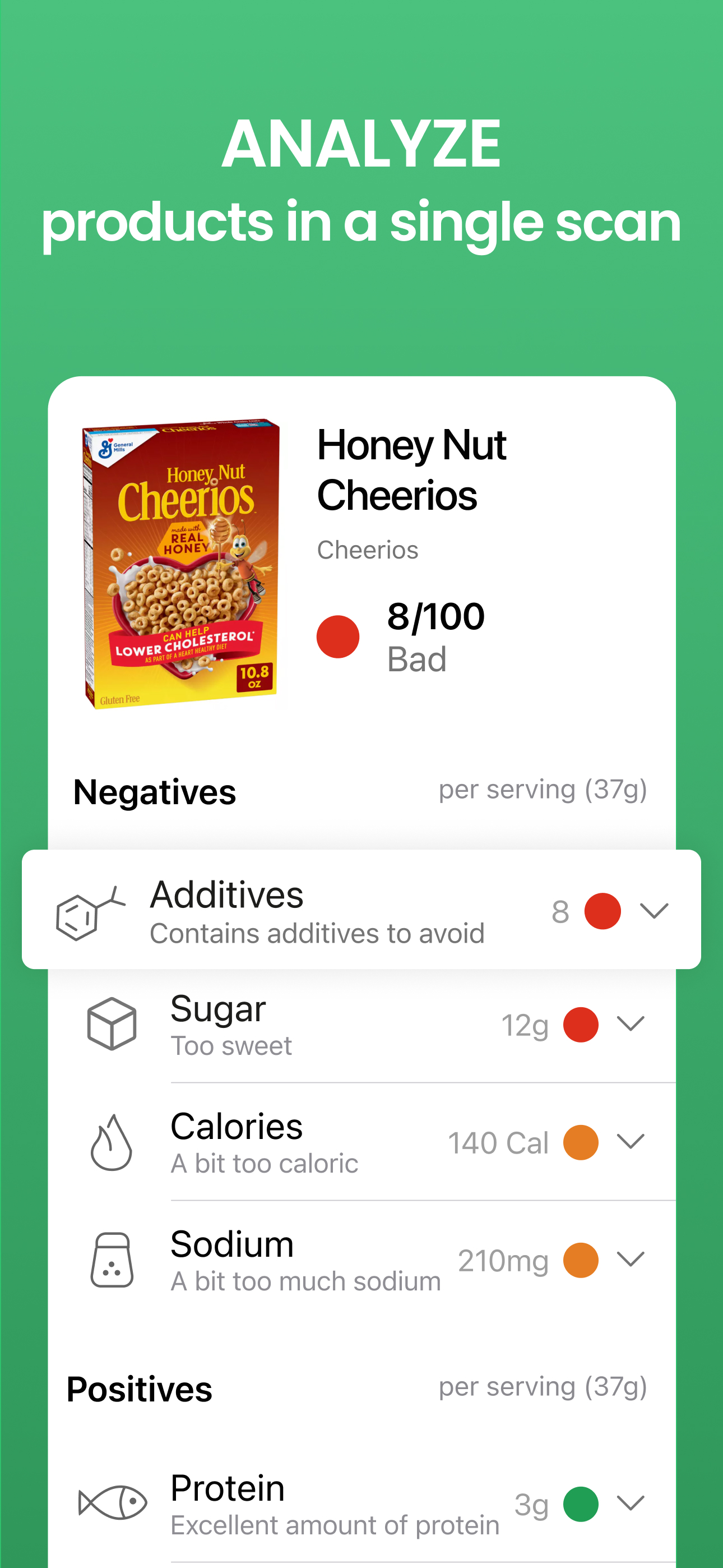Click the per serving (37g) label

(544, 789)
